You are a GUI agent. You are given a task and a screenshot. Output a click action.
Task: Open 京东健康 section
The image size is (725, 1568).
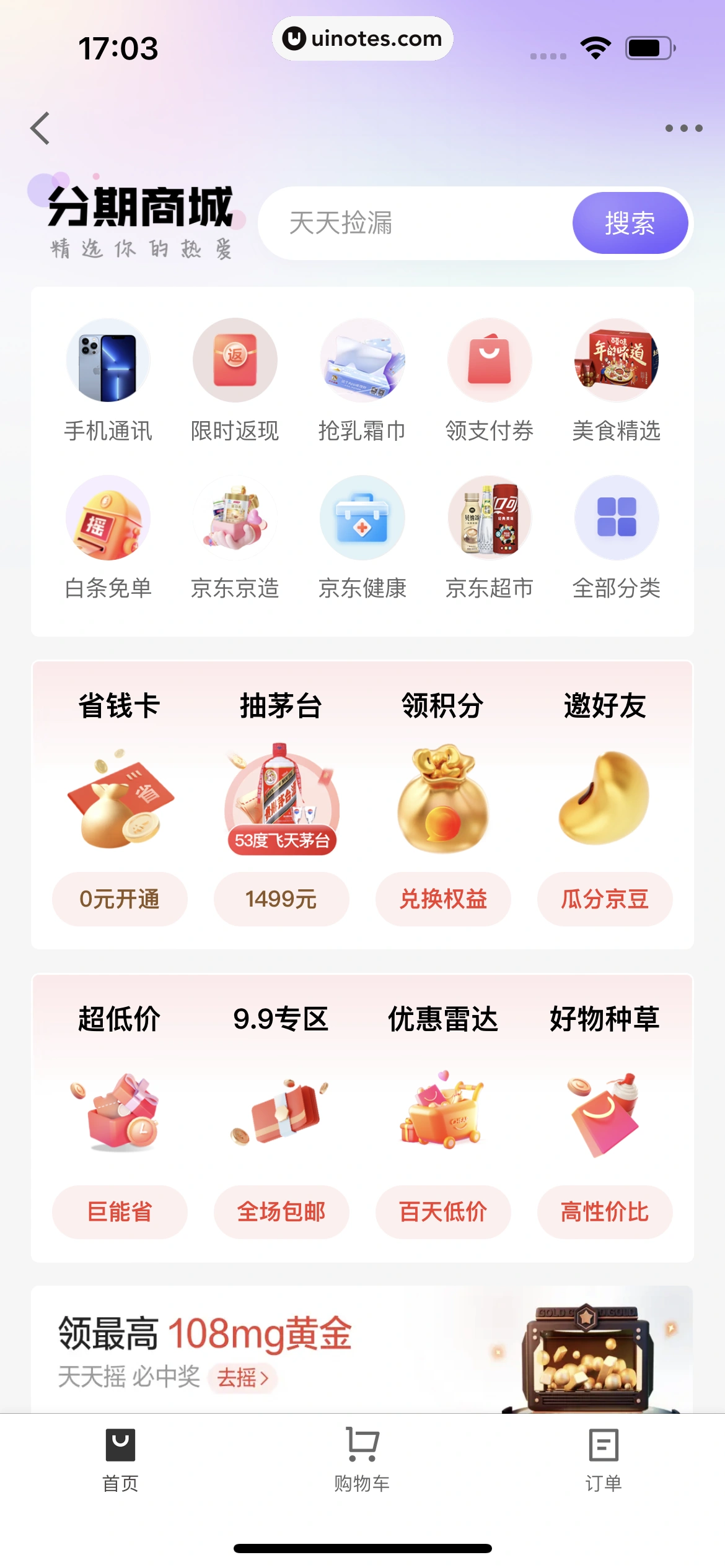tap(362, 537)
